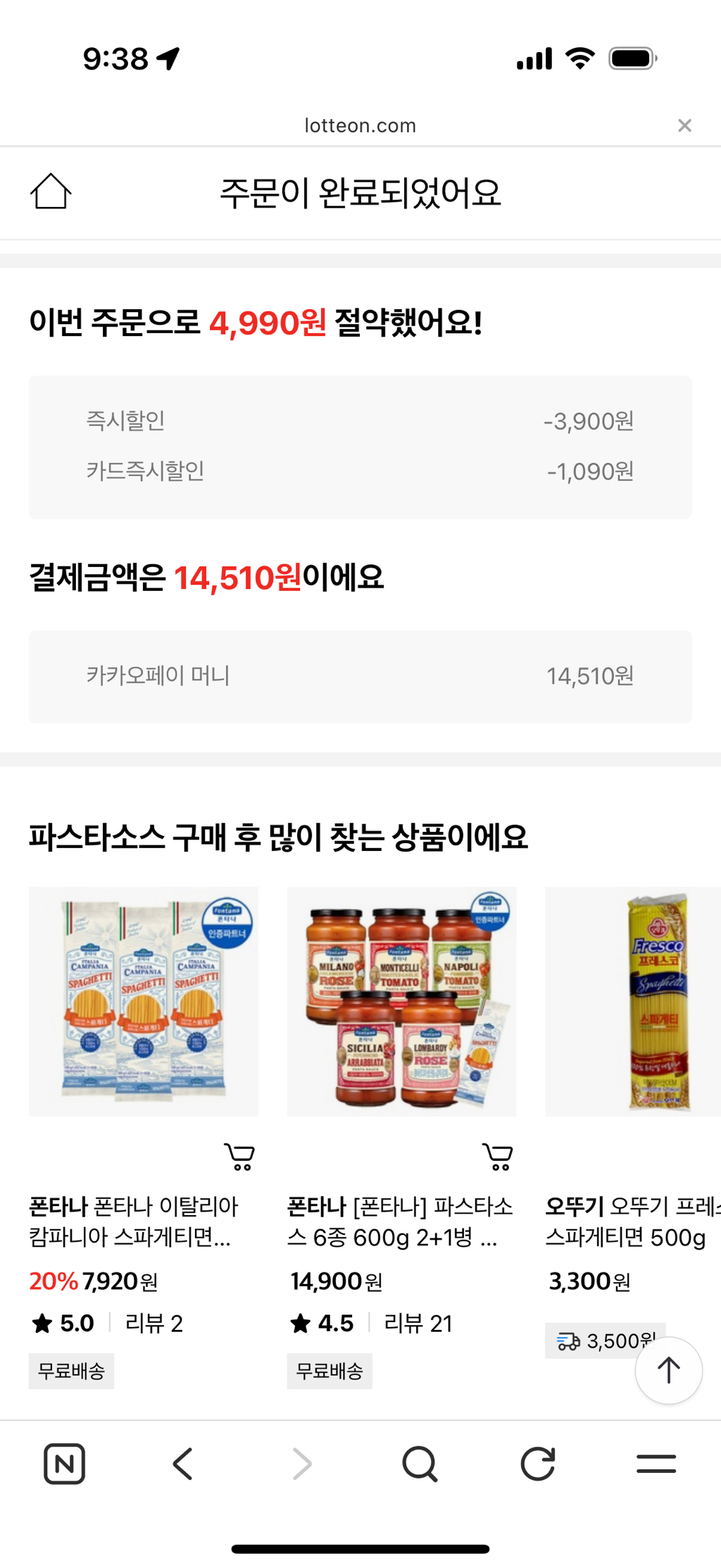Open the Fontana Italia Campania spaghetti product
This screenshot has height=1568, width=721.
(x=143, y=1002)
